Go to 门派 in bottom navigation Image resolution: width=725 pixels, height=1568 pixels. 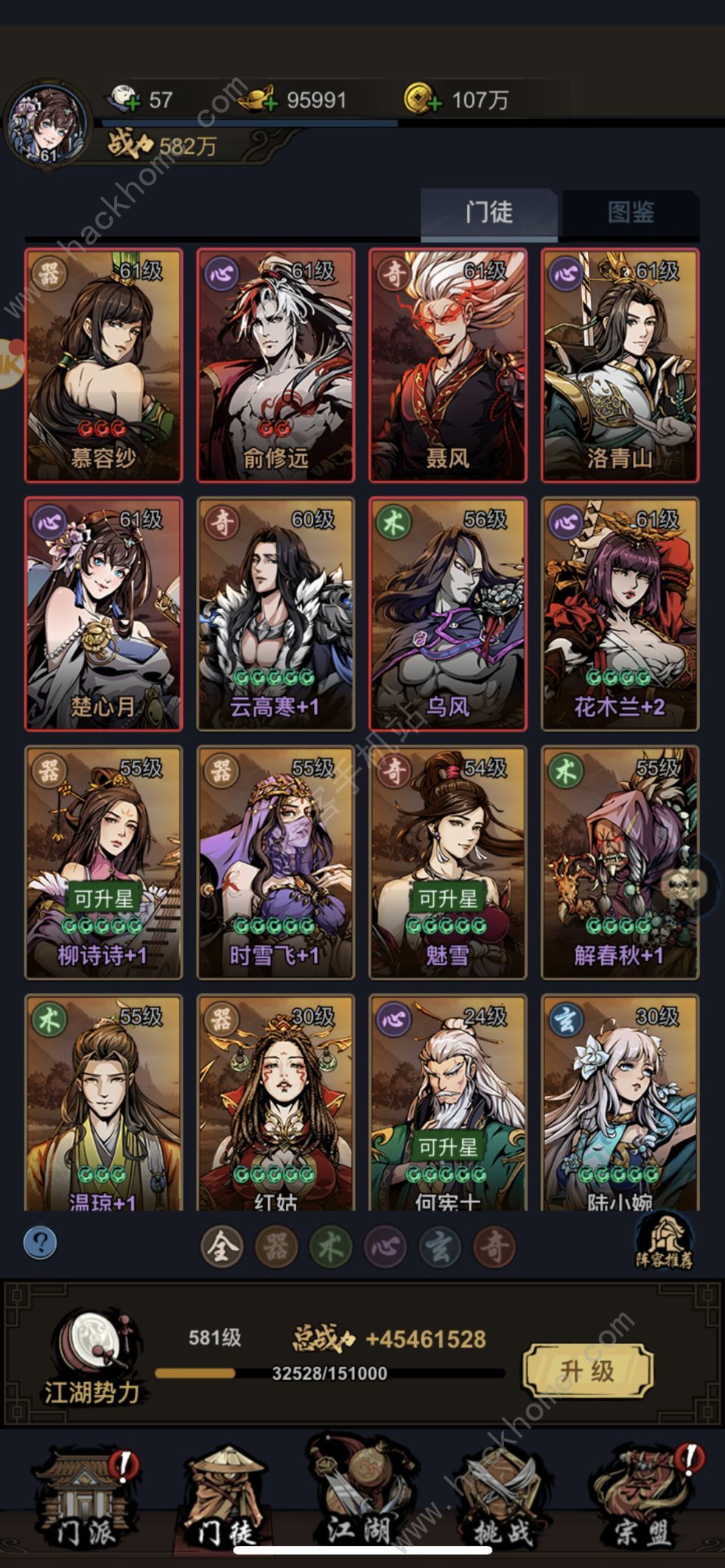(86, 1502)
